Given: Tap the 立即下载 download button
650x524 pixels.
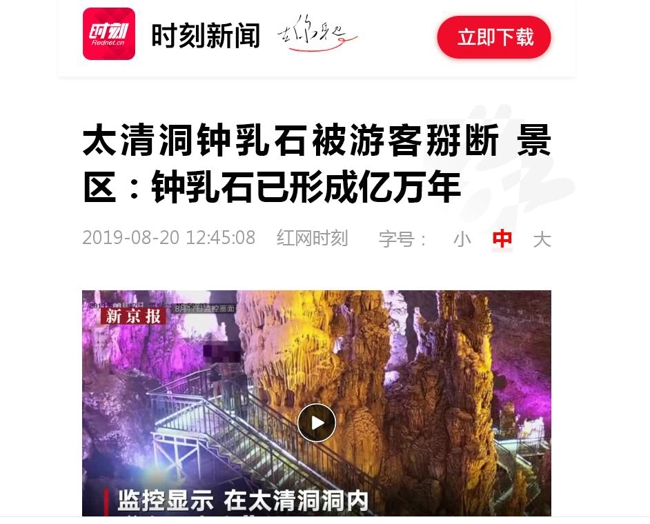Looking at the screenshot, I should (494, 38).
